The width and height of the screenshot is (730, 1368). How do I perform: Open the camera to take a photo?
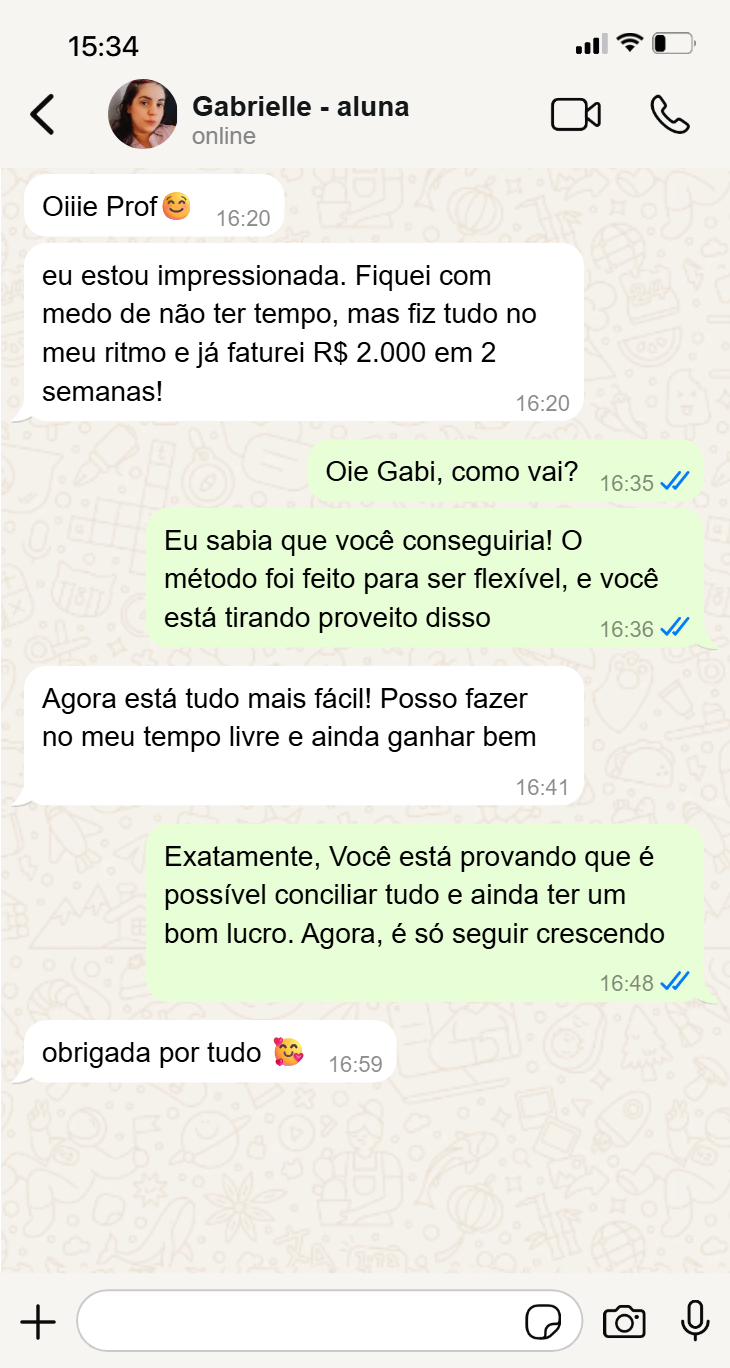click(x=624, y=1322)
